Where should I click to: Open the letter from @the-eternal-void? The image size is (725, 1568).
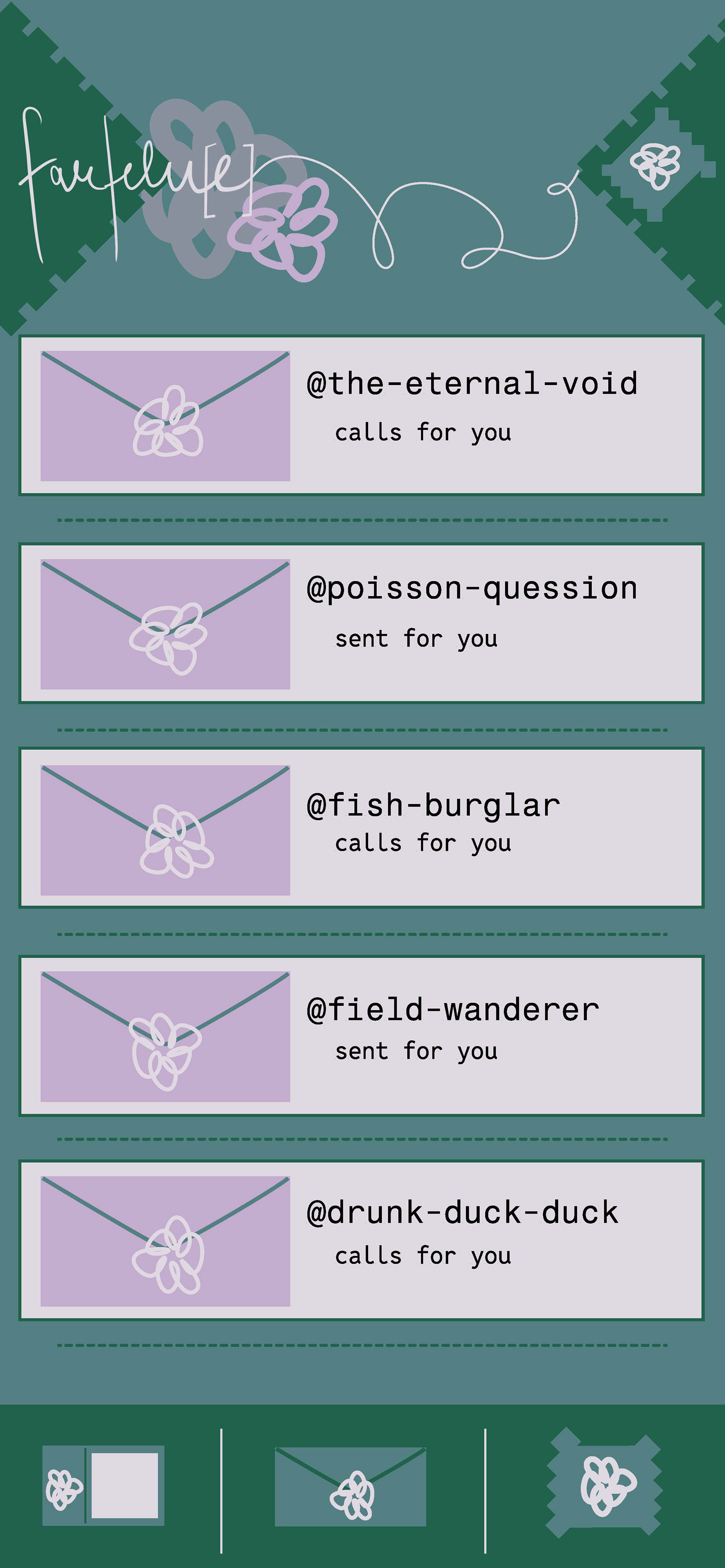pyautogui.click(x=361, y=415)
